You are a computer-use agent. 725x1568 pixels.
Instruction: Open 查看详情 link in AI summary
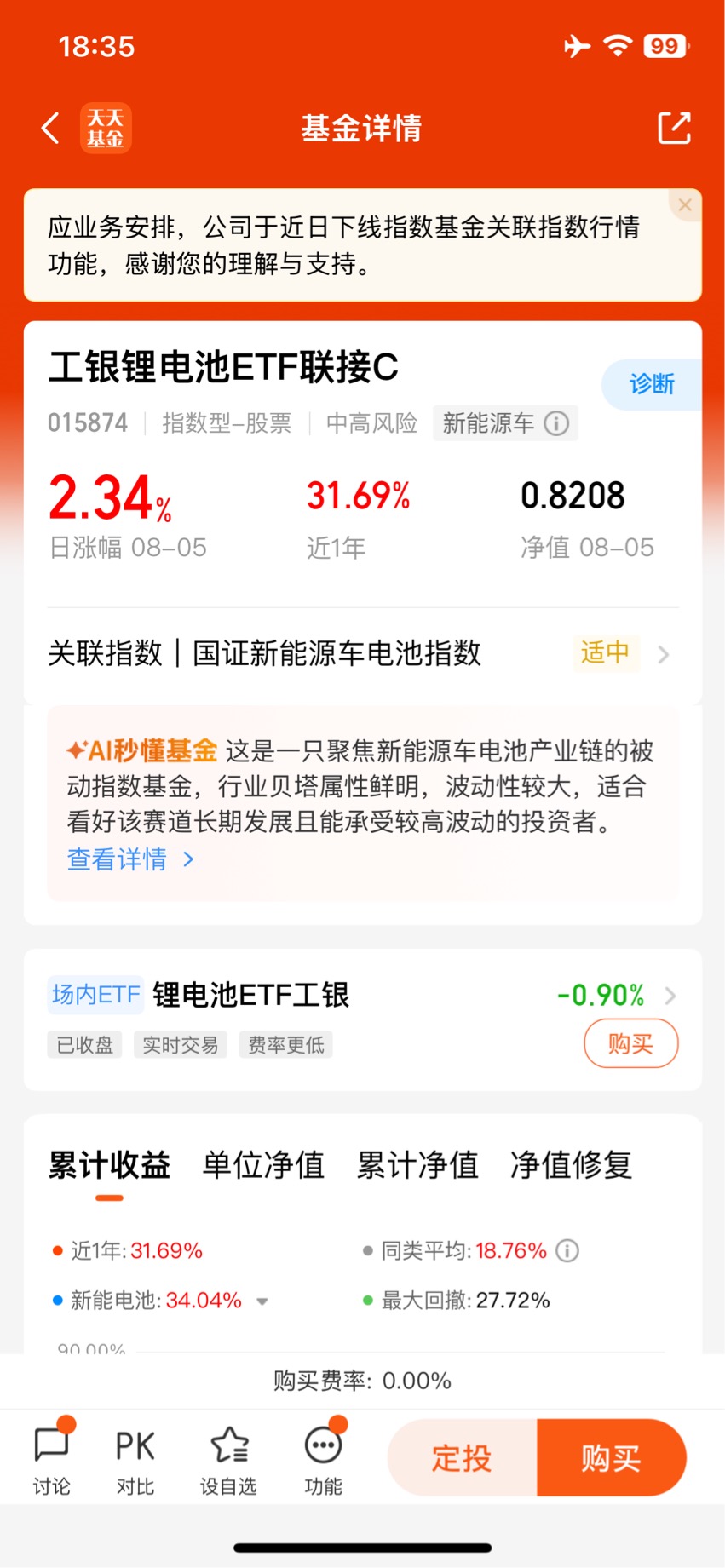click(130, 859)
